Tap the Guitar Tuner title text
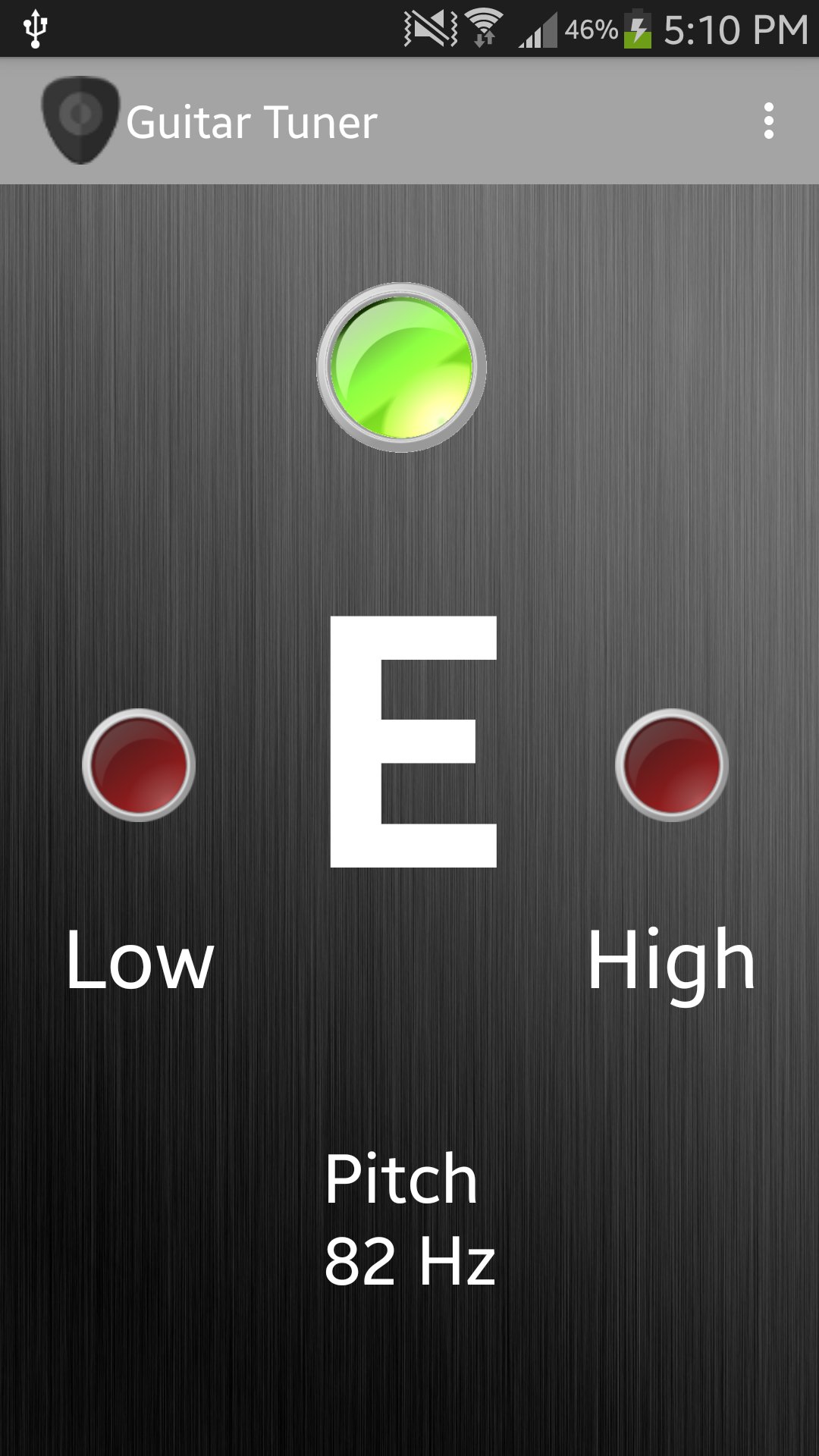Screen dimensions: 819x1456 (x=250, y=121)
